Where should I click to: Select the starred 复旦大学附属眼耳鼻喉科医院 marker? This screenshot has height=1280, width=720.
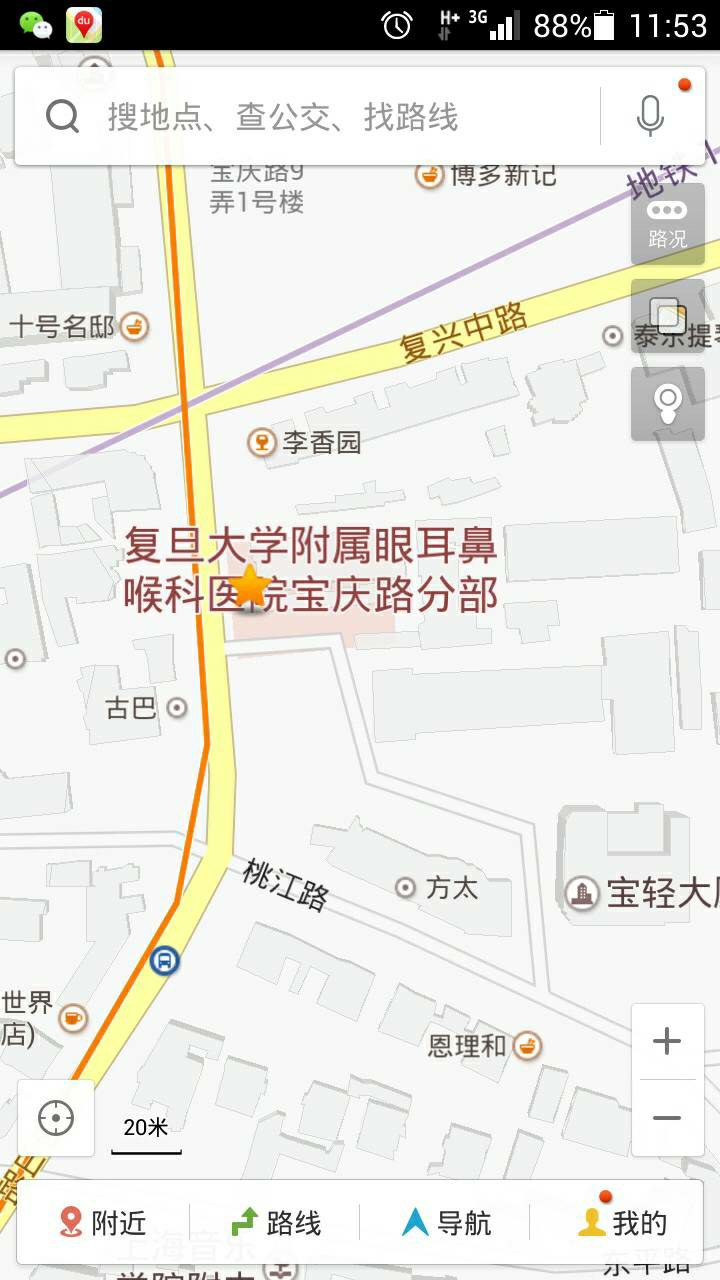pyautogui.click(x=249, y=586)
